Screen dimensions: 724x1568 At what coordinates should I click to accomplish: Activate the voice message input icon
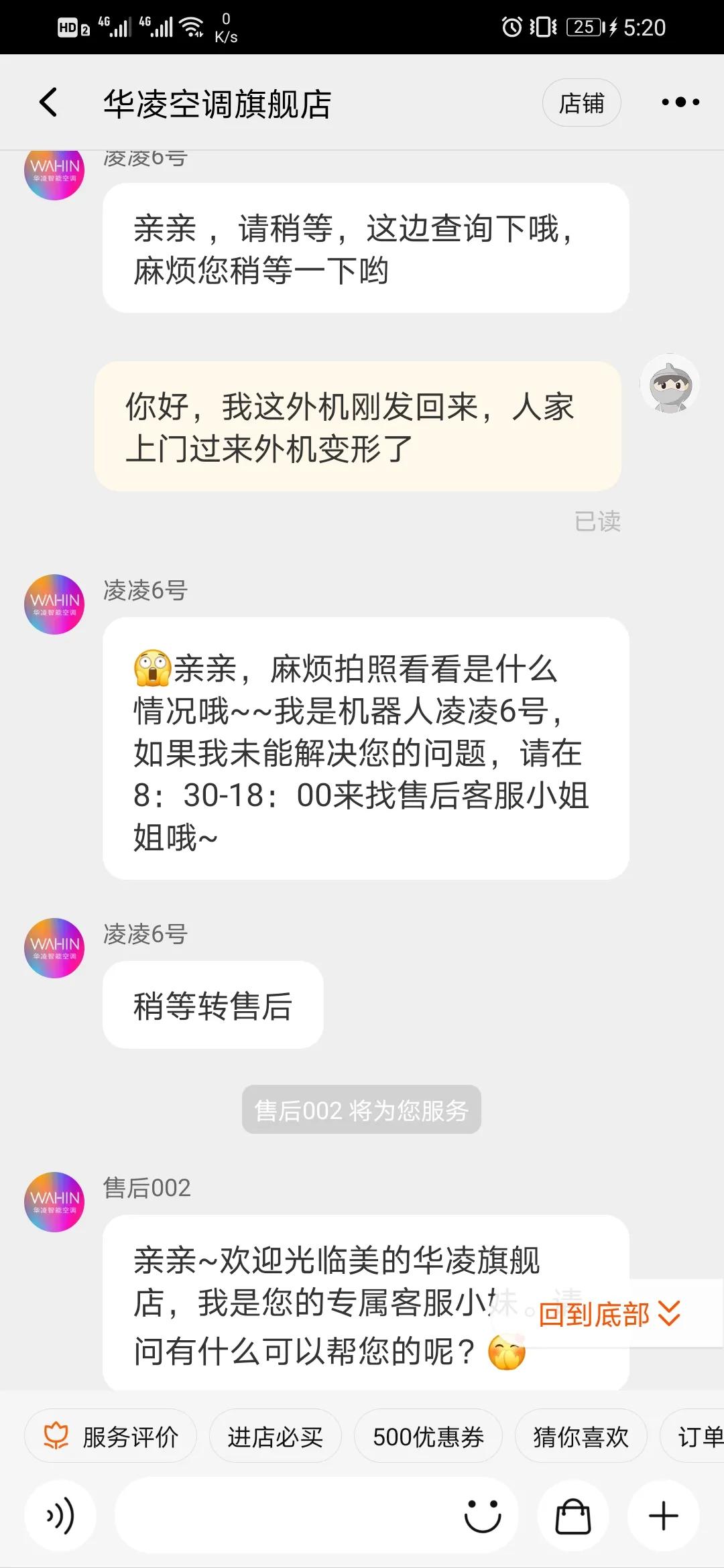[x=59, y=1516]
